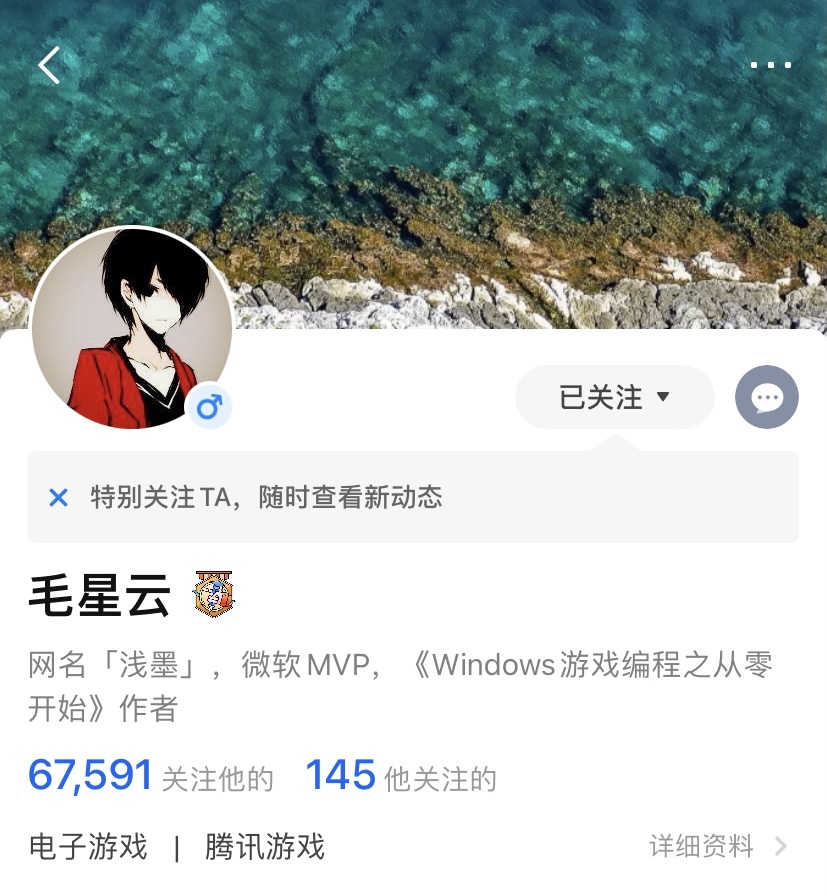The width and height of the screenshot is (827, 896).
Task: Open the 145 accounts he follows
Action: point(400,777)
